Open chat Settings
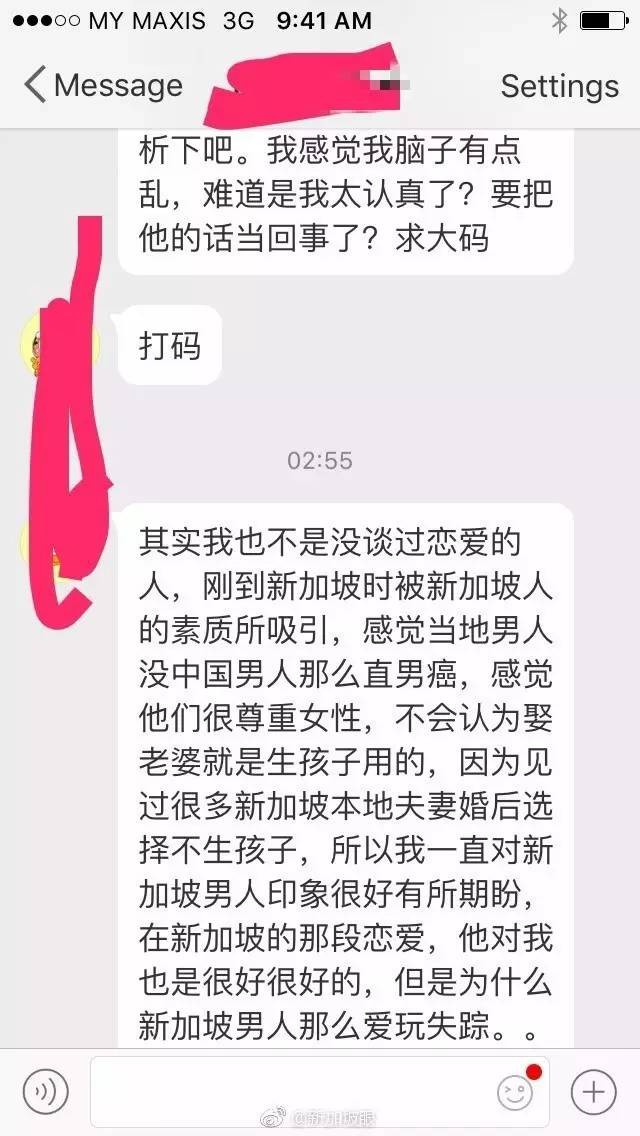 559,86
